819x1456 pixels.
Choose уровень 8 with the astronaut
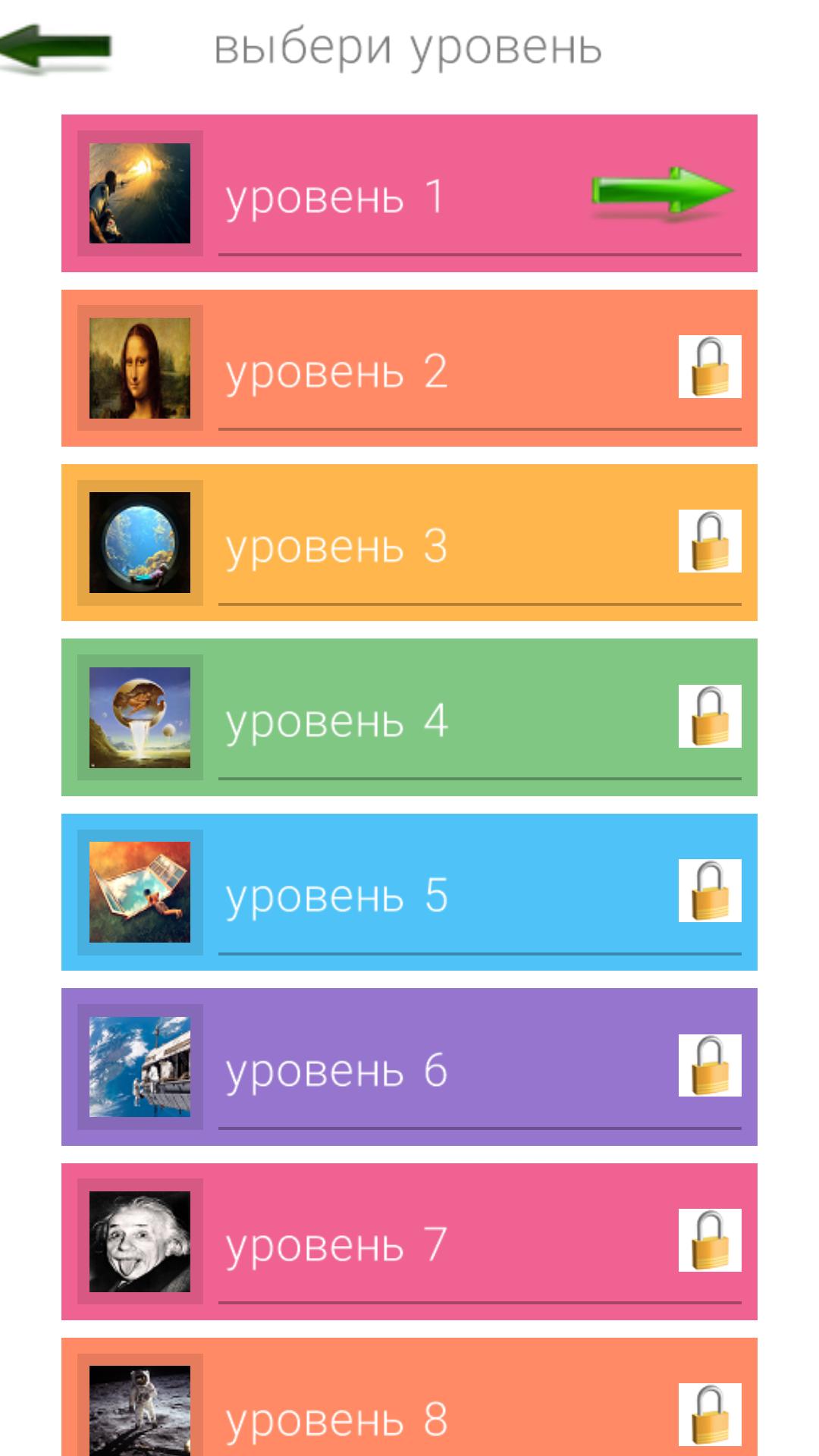[x=409, y=1403]
